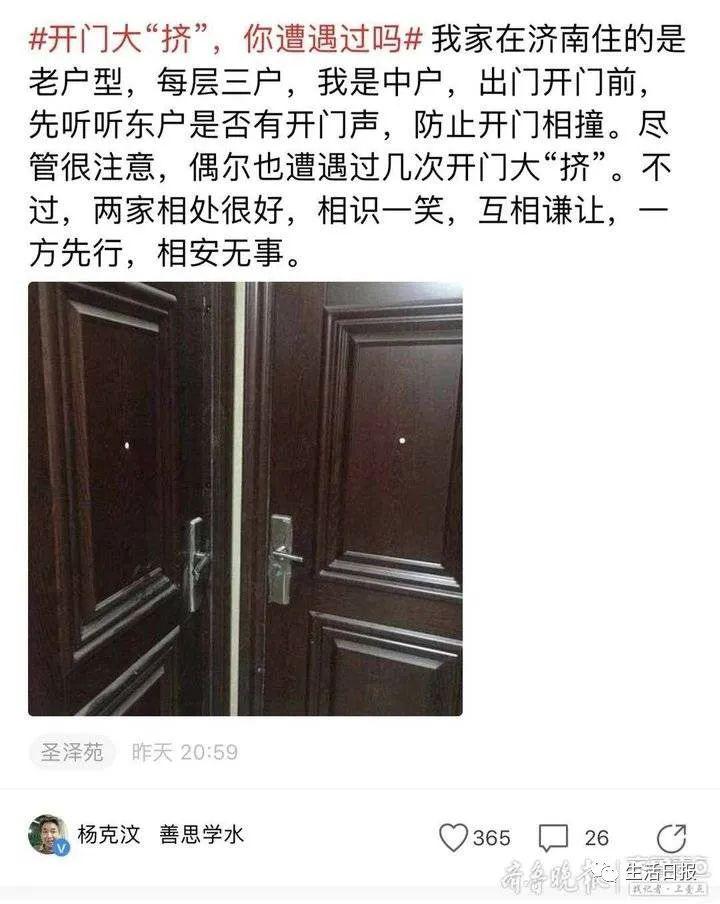Open 杨克汶's profile avatar

click(x=48, y=835)
